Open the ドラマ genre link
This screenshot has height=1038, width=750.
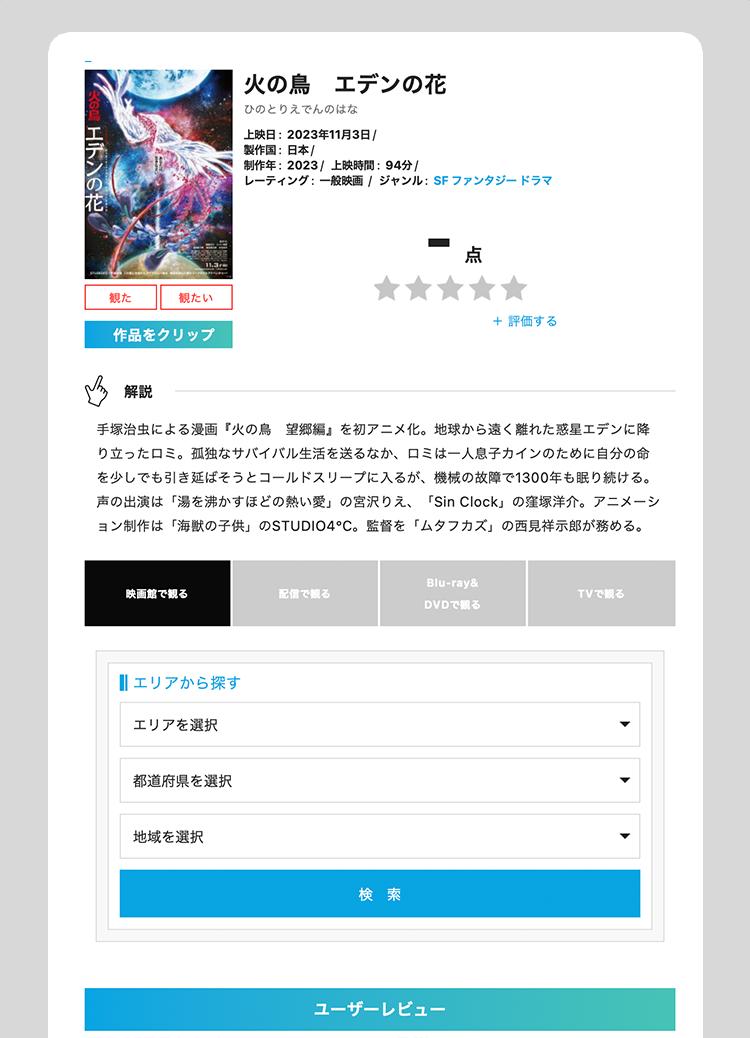536,181
